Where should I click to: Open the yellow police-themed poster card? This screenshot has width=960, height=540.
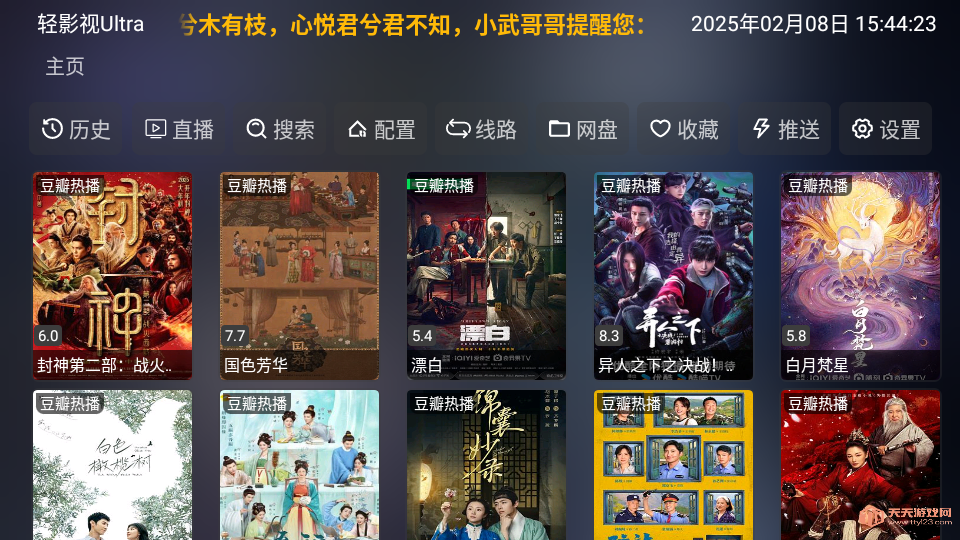coord(673,465)
